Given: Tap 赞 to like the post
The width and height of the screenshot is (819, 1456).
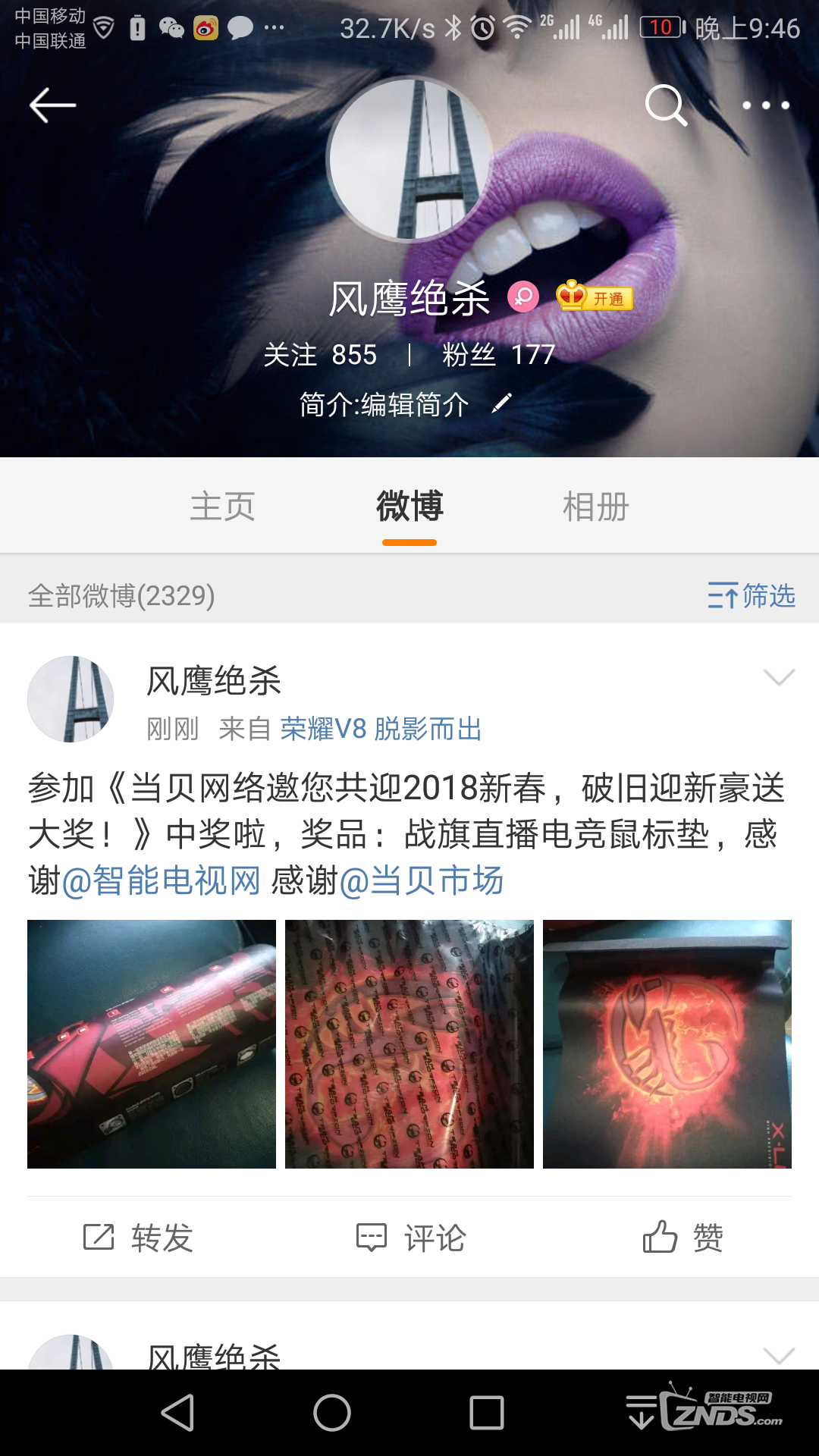Looking at the screenshot, I should (682, 1238).
